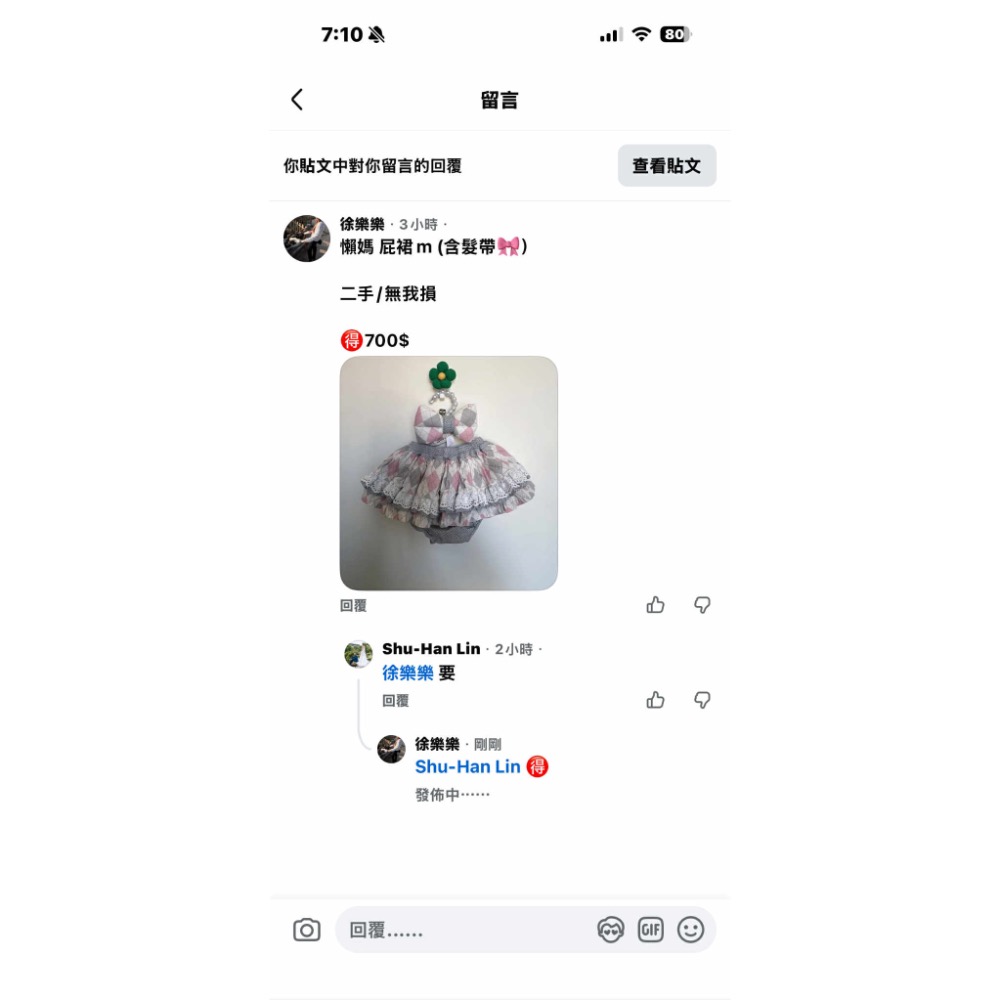The height and width of the screenshot is (1000, 1000).
Task: Tap the blue 徐樂樂 mention in Shu-Han's reply
Action: tap(408, 673)
